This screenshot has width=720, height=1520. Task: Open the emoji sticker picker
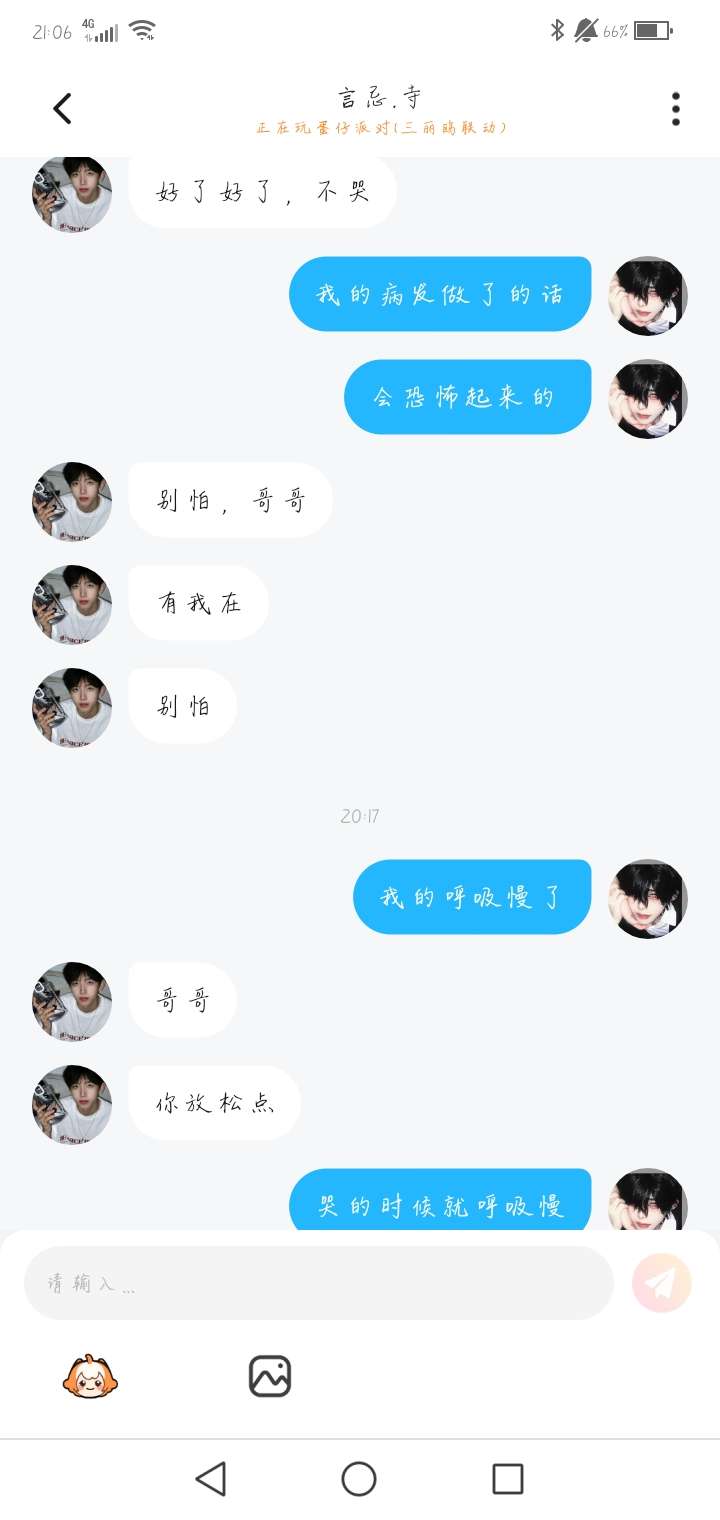[90, 1377]
